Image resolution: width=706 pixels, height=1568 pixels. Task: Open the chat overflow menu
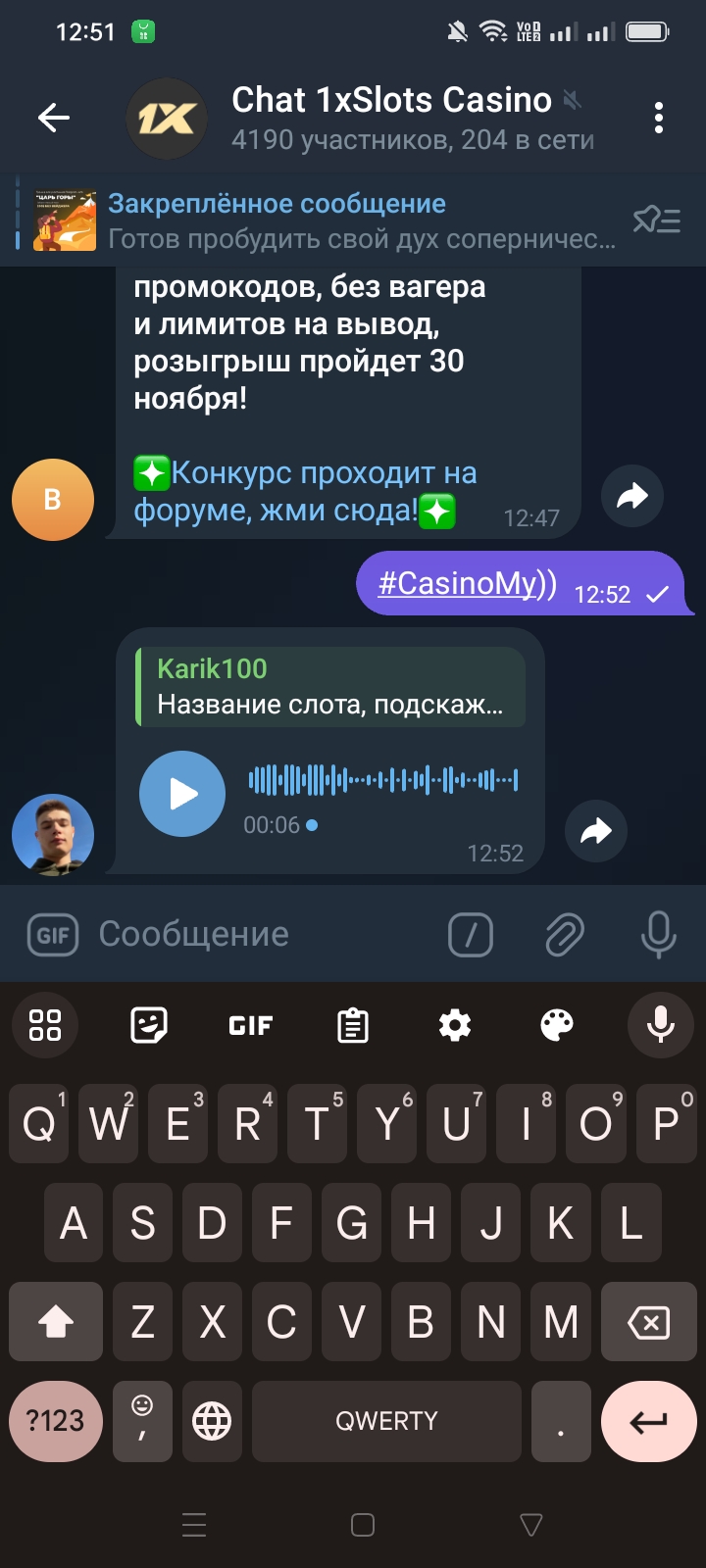[x=658, y=119]
